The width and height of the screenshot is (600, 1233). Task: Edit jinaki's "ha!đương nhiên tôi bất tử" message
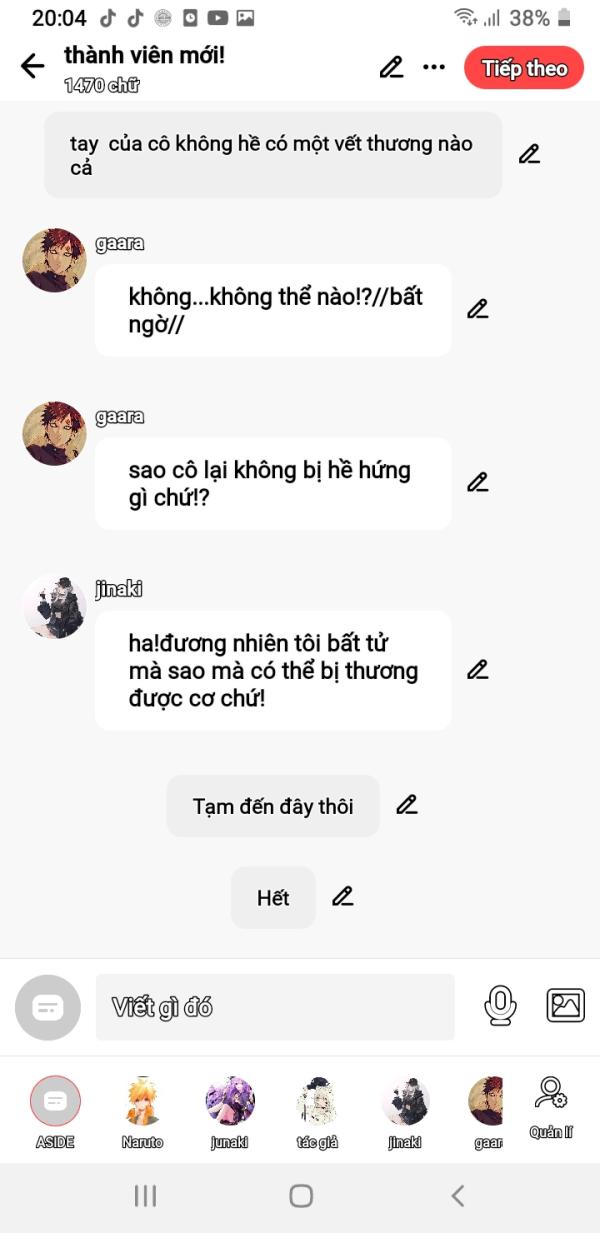[x=478, y=670]
